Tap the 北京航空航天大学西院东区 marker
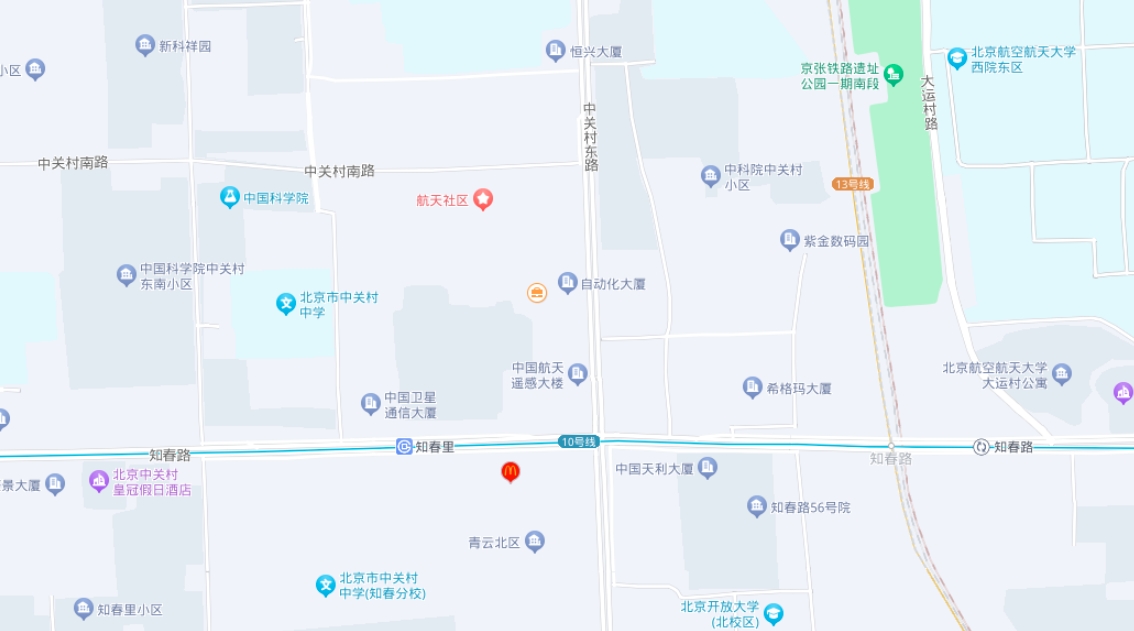Image resolution: width=1134 pixels, height=631 pixels. coord(957,58)
